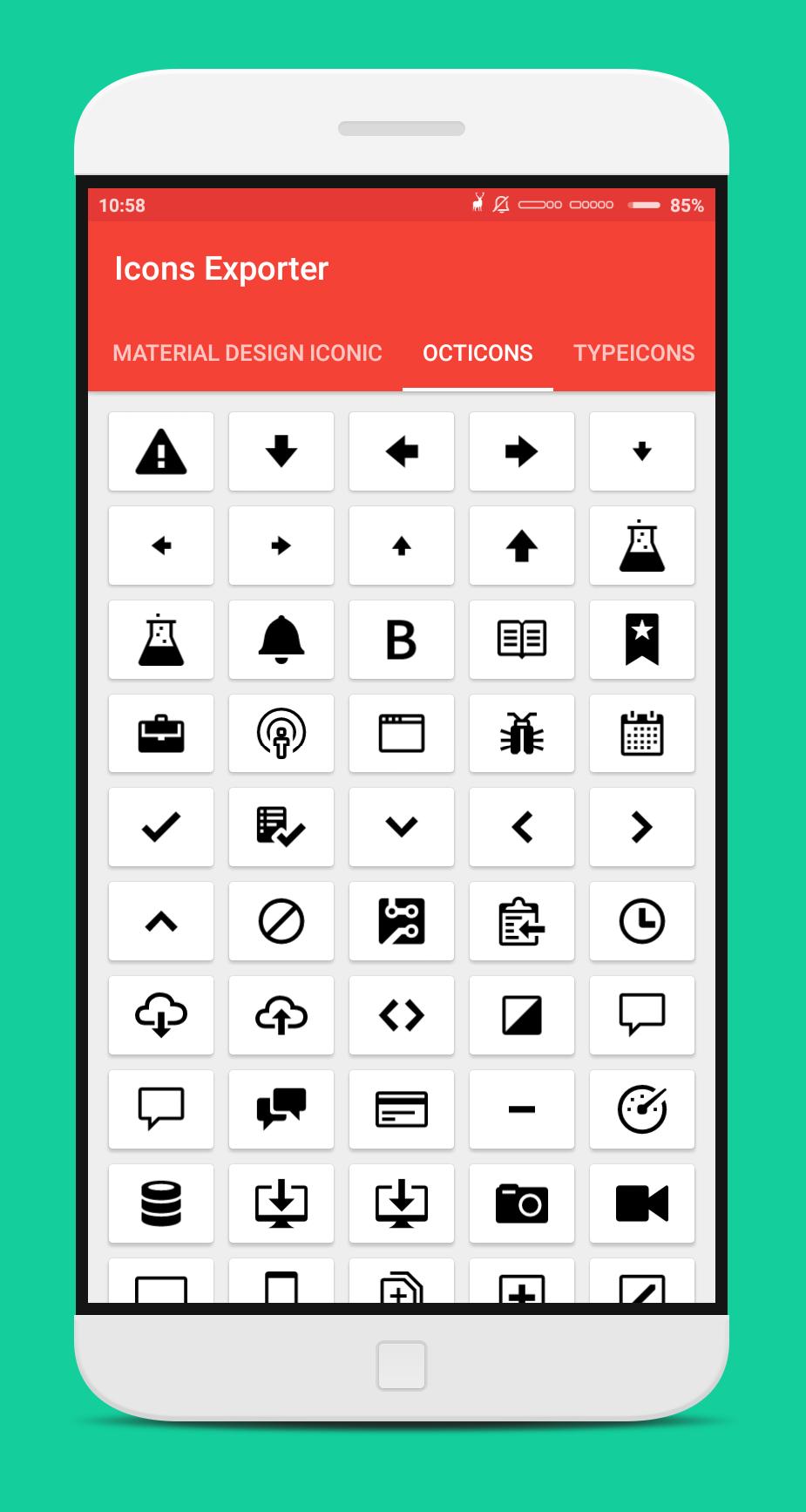
Task: Select the calendar icon tile
Action: tap(642, 734)
